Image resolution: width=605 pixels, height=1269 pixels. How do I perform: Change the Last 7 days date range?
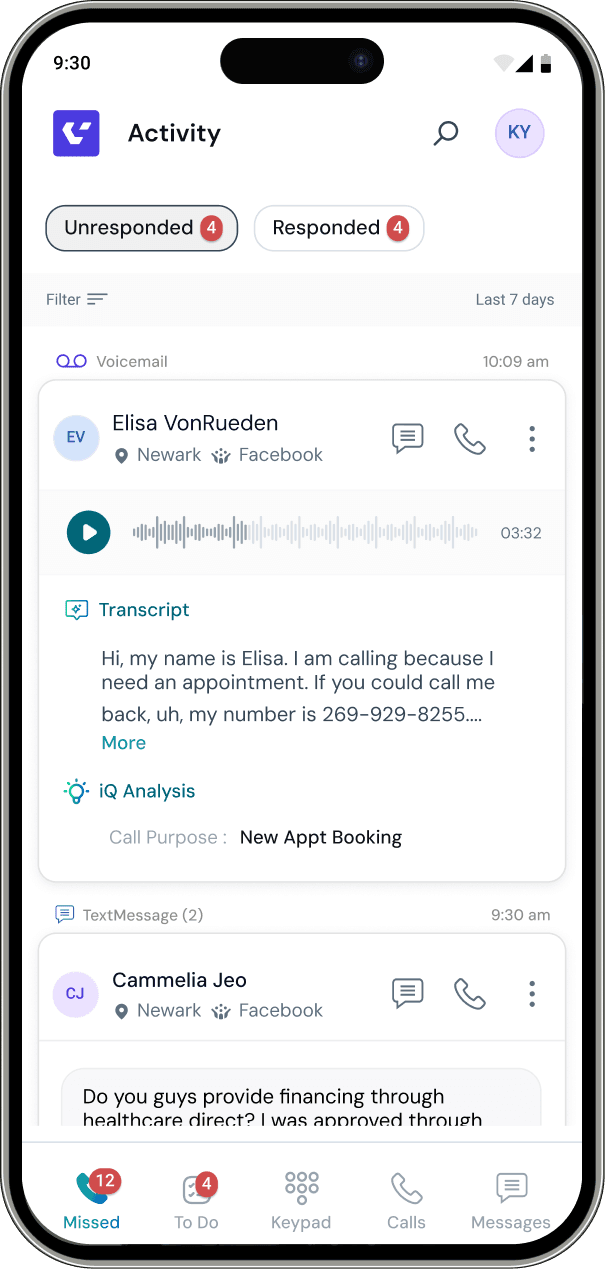514,299
